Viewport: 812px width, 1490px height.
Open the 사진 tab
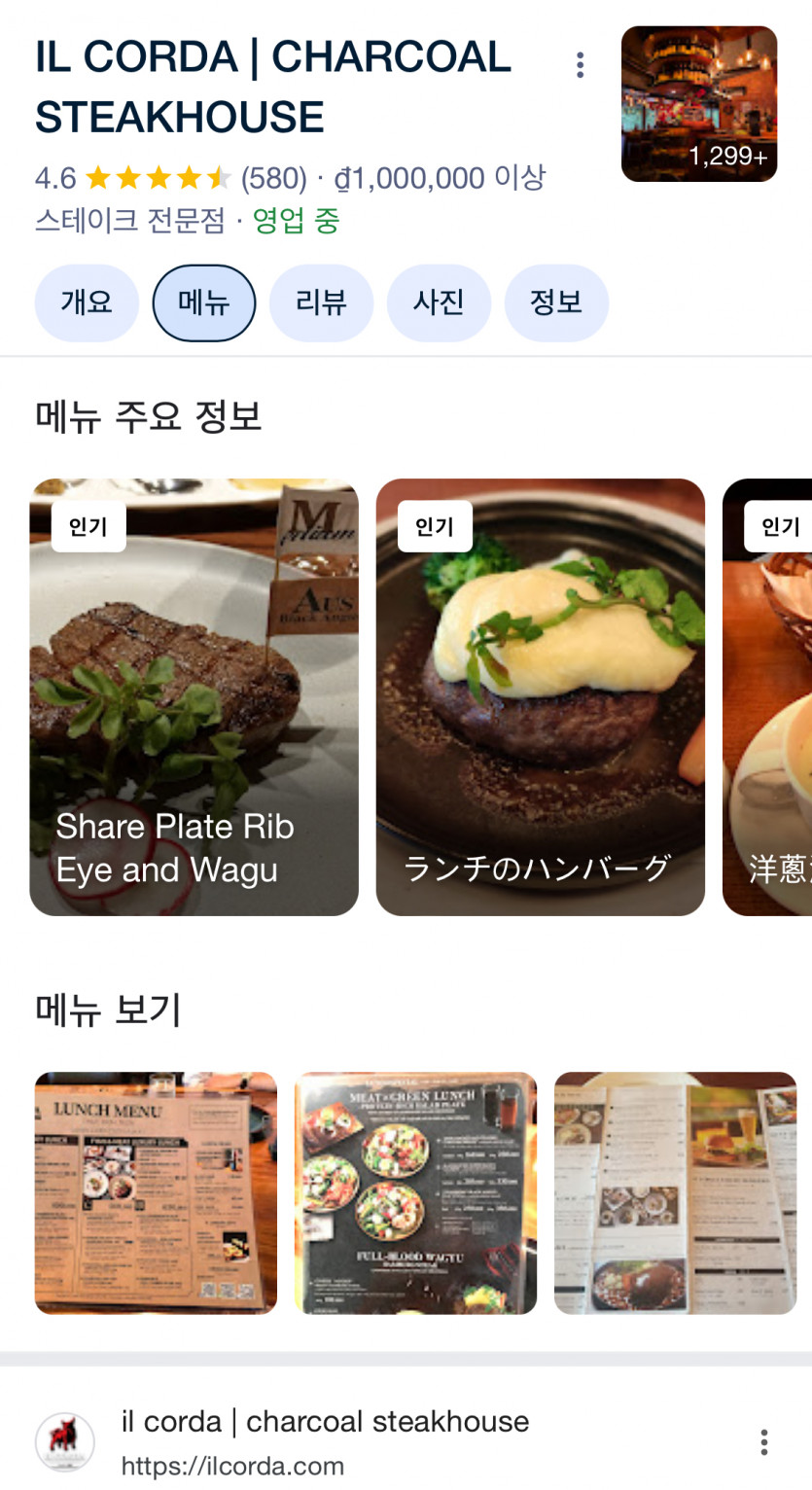[439, 302]
